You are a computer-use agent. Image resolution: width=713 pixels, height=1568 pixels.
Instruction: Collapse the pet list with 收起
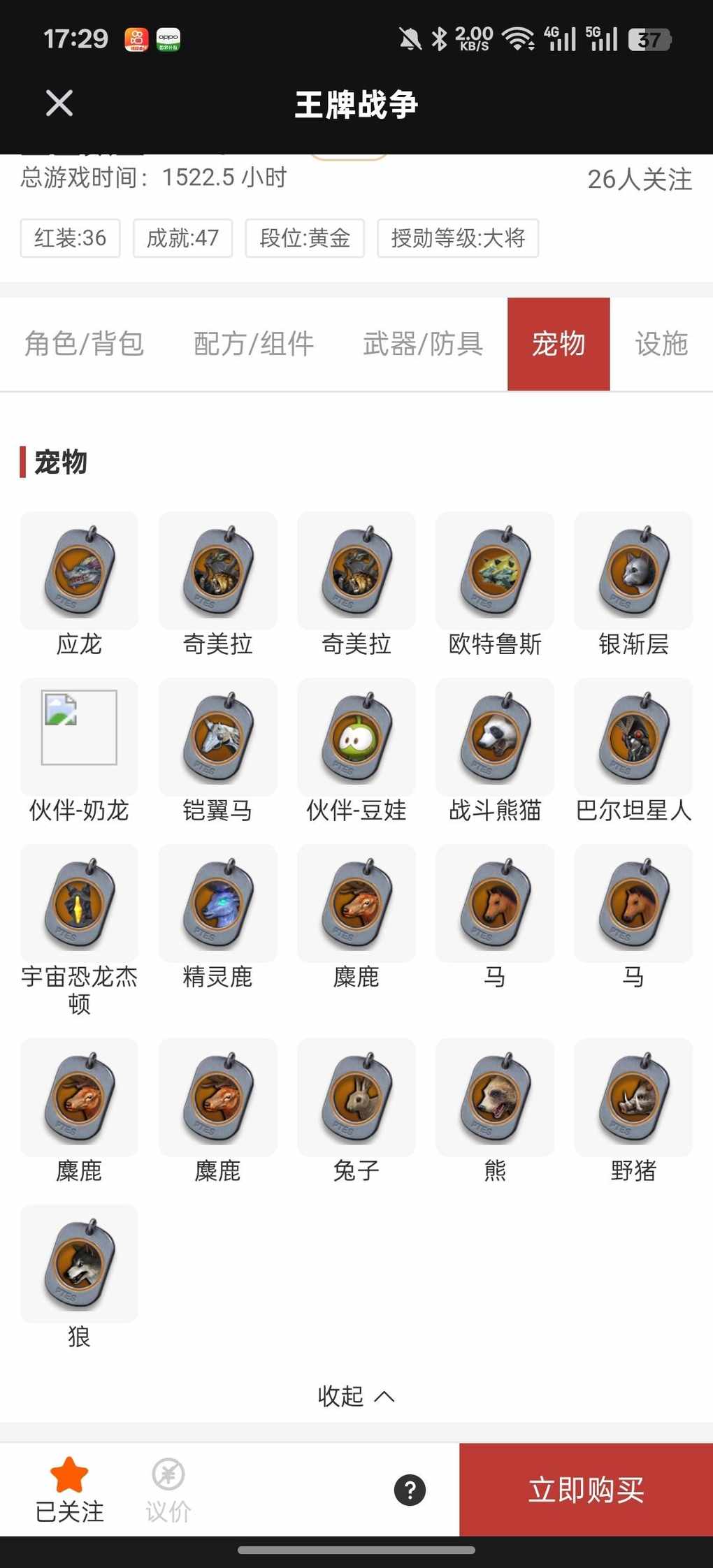tap(355, 1395)
